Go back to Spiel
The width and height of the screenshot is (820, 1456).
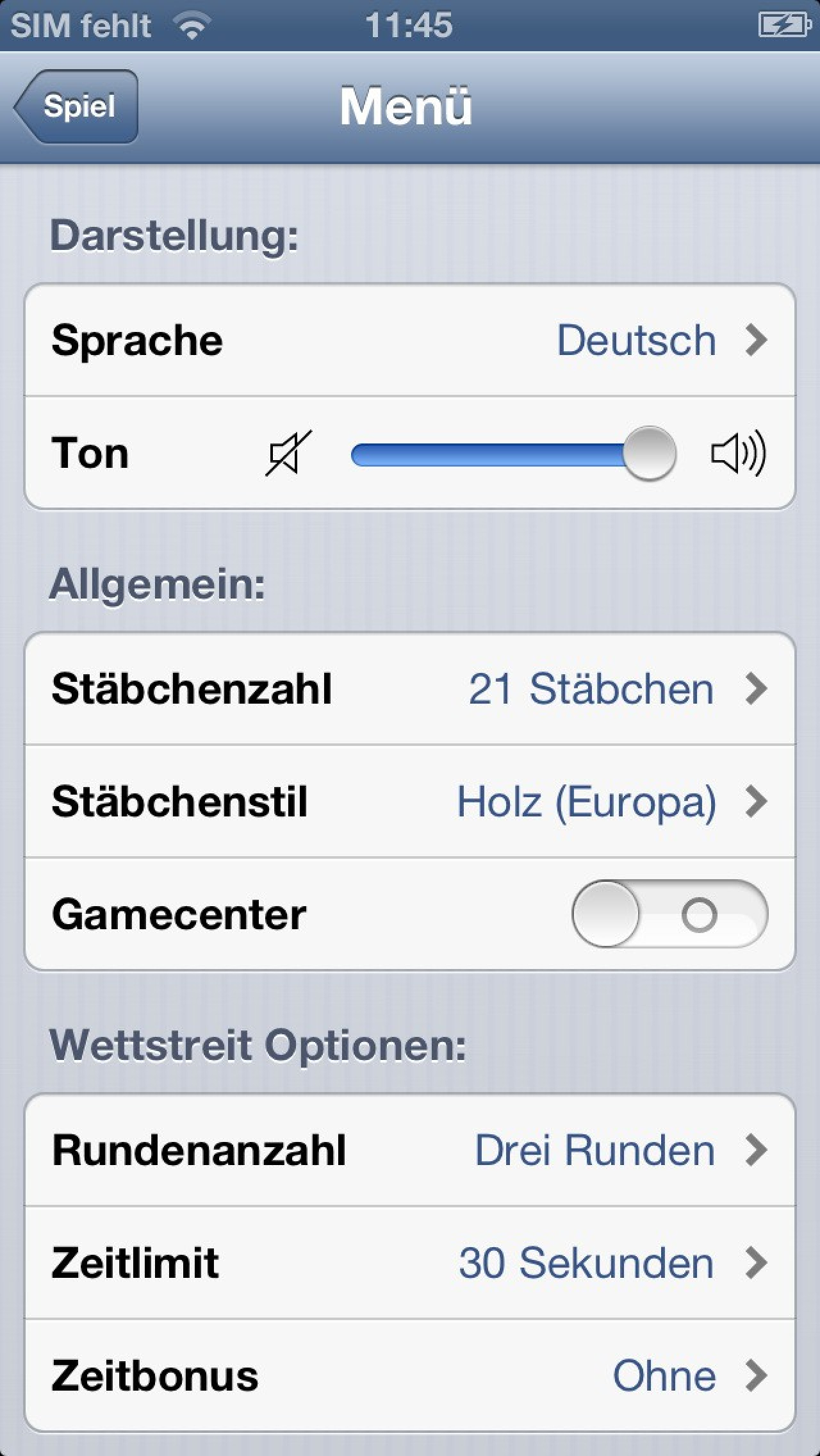pyautogui.click(x=76, y=106)
